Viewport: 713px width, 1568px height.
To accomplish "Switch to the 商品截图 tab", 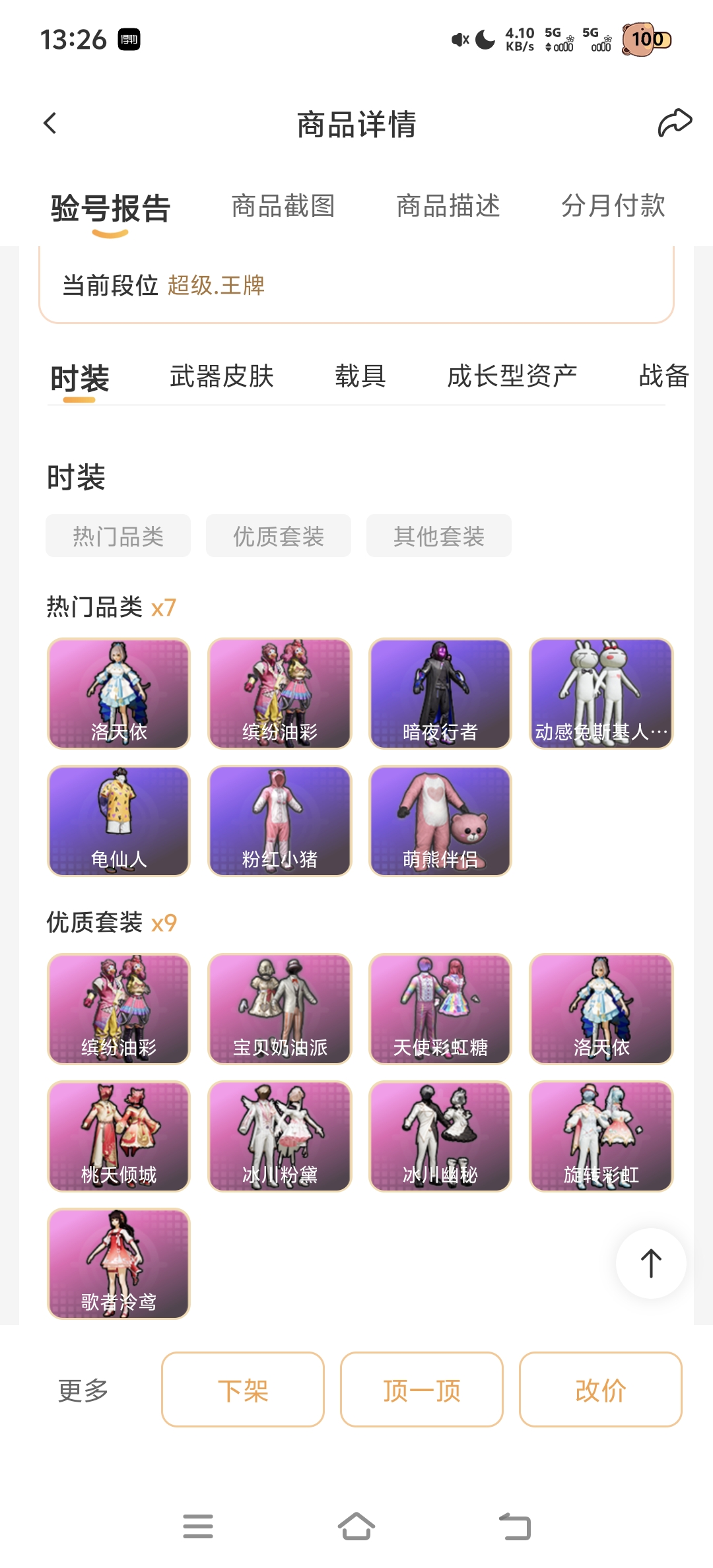I will point(283,206).
